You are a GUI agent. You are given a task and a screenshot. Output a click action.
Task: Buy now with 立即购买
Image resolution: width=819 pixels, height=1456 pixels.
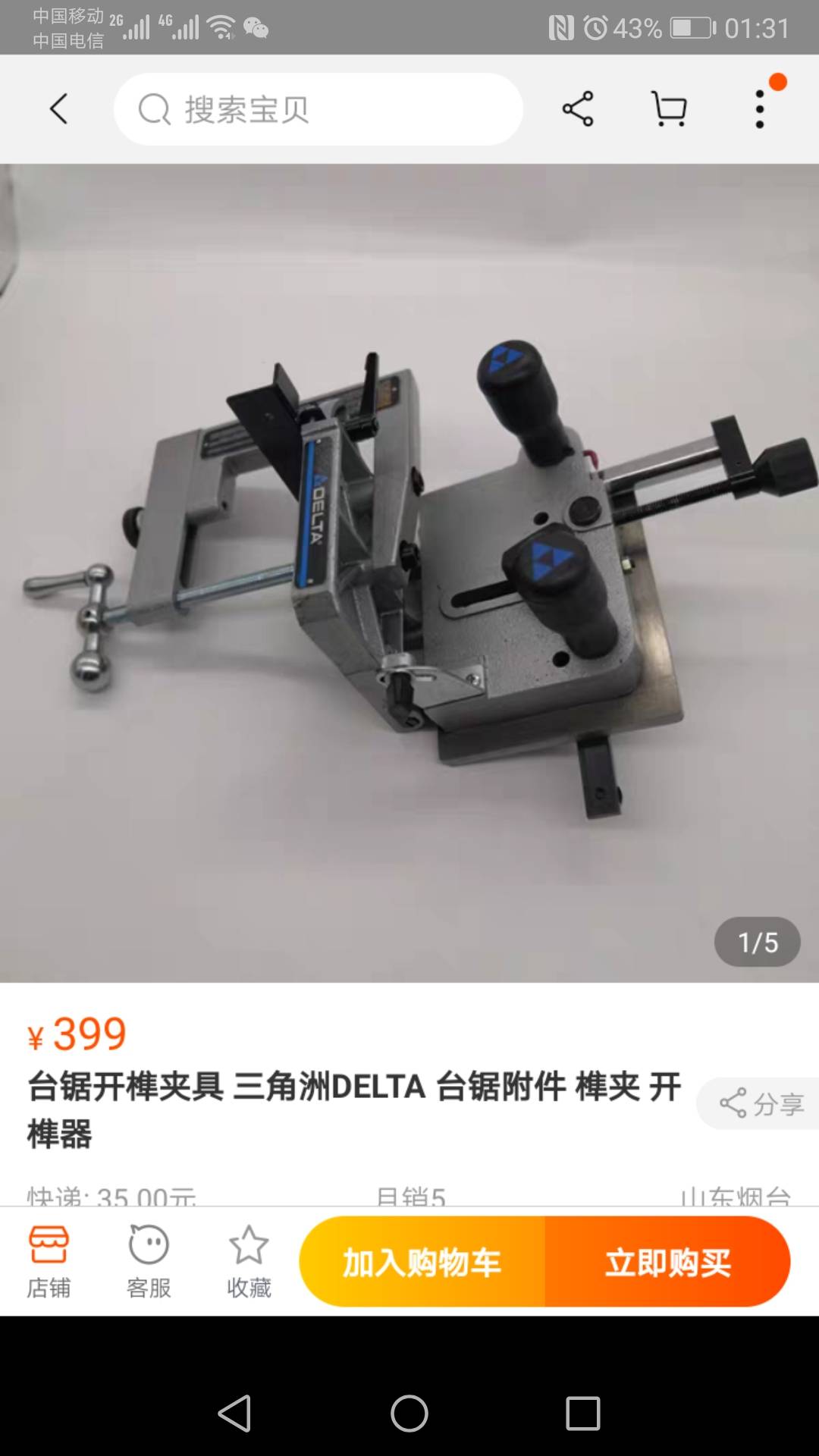point(667,1262)
